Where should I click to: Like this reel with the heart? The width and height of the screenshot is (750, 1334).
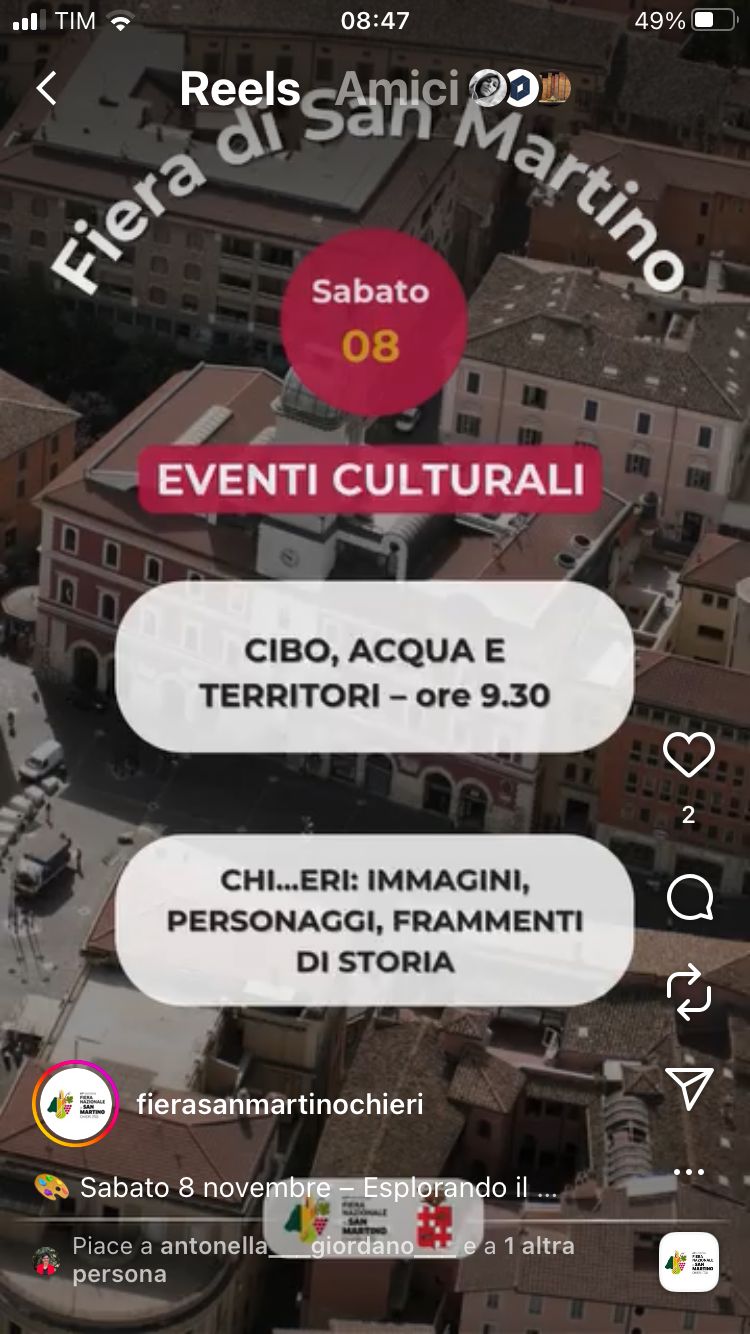tap(689, 755)
